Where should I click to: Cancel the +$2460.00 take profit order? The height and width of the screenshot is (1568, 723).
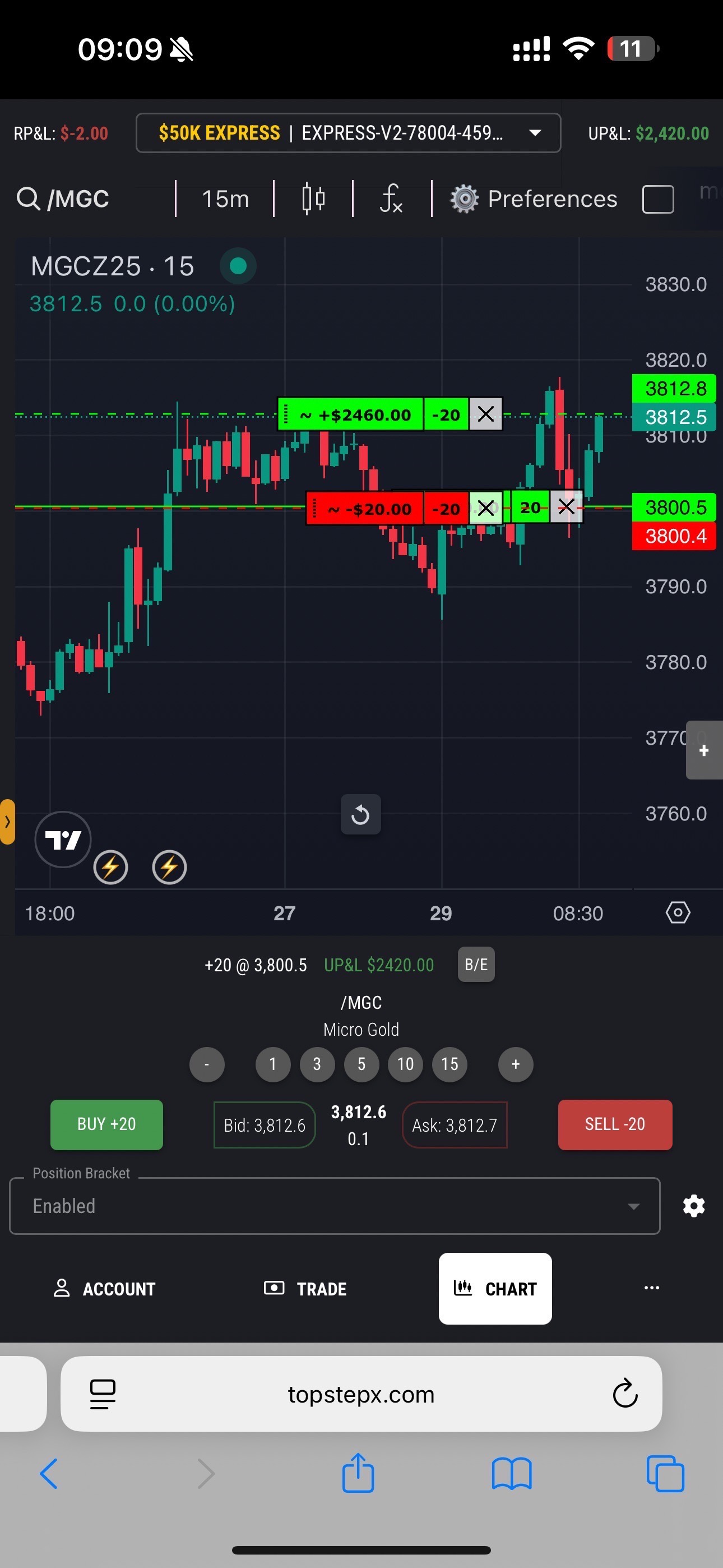tap(486, 414)
